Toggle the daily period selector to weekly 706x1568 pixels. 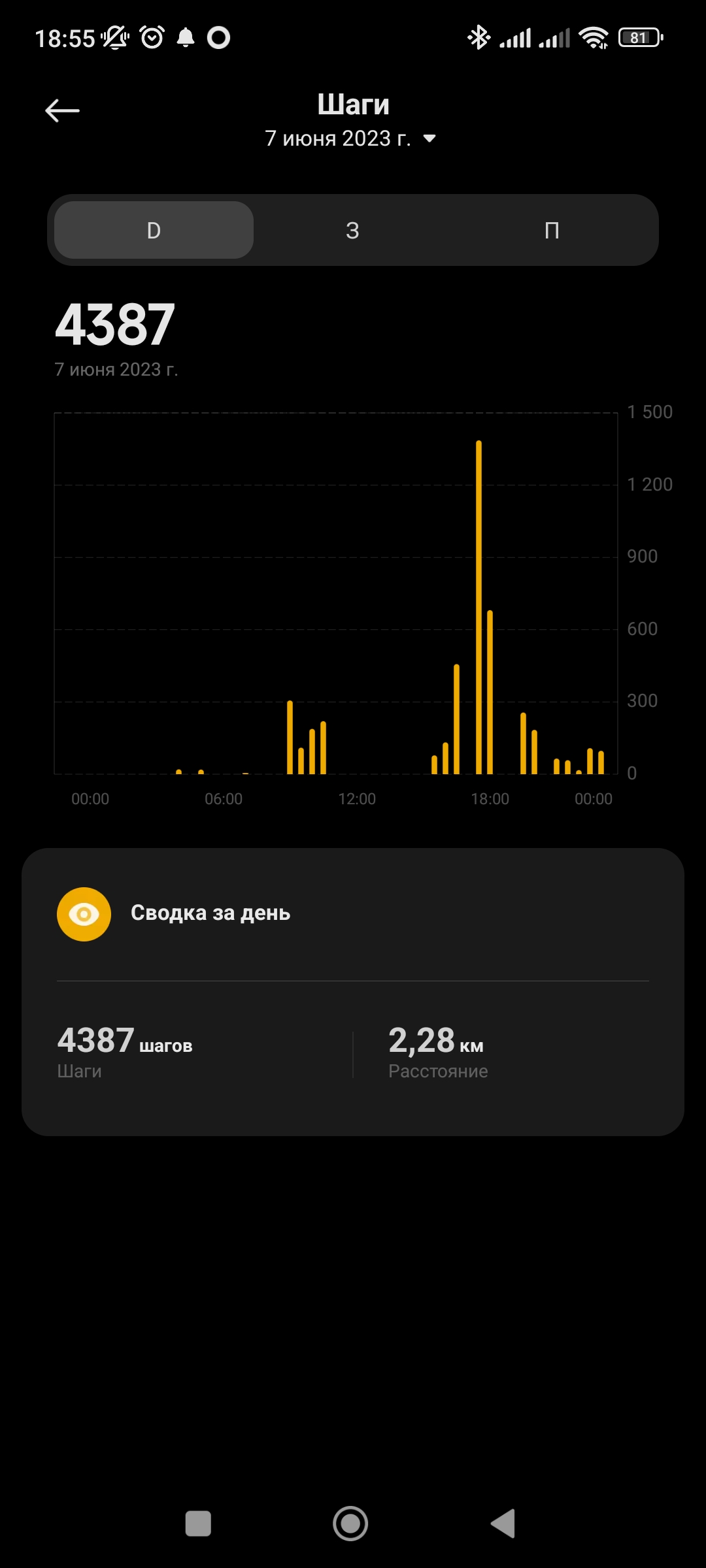(x=352, y=230)
